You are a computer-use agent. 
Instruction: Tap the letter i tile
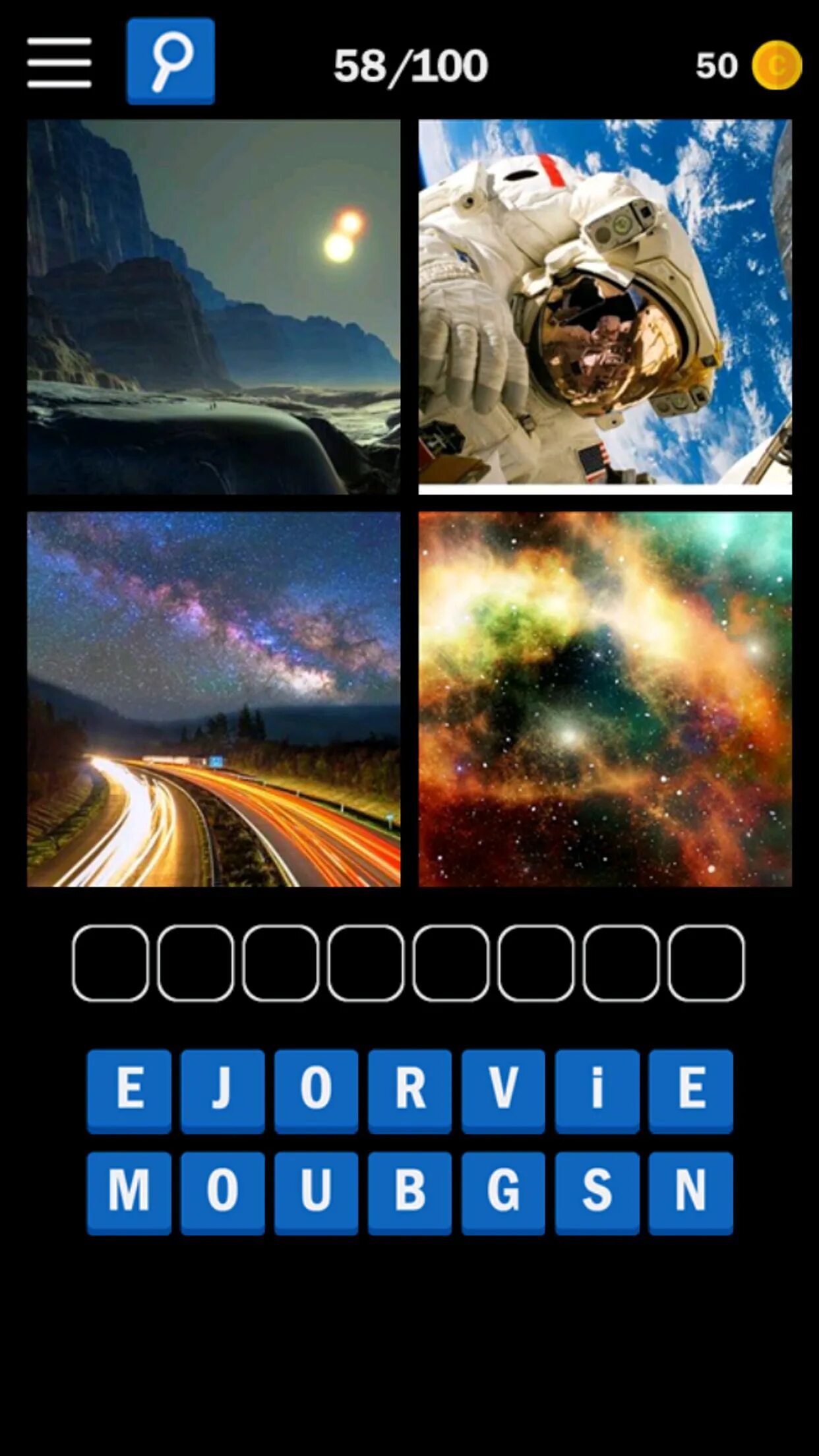click(597, 1091)
